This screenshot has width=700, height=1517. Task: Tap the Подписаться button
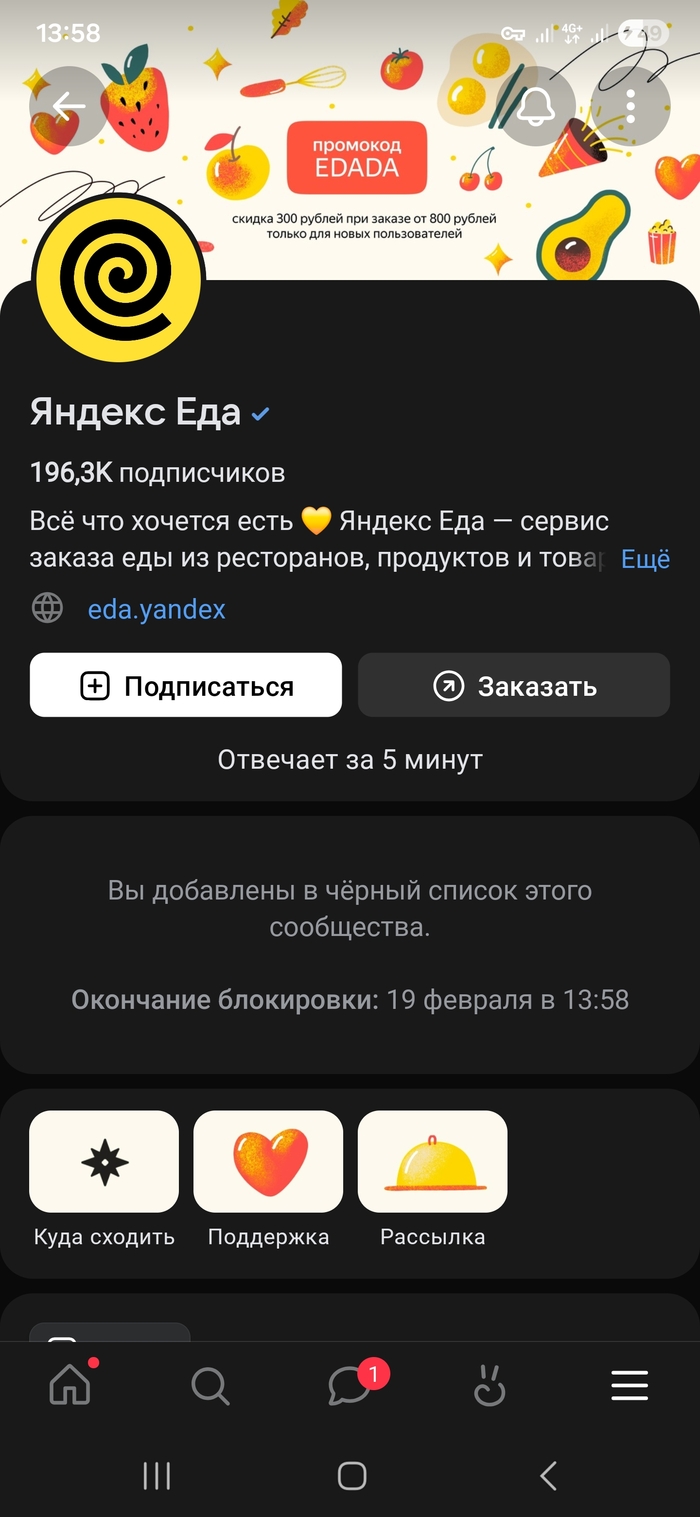pyautogui.click(x=186, y=686)
